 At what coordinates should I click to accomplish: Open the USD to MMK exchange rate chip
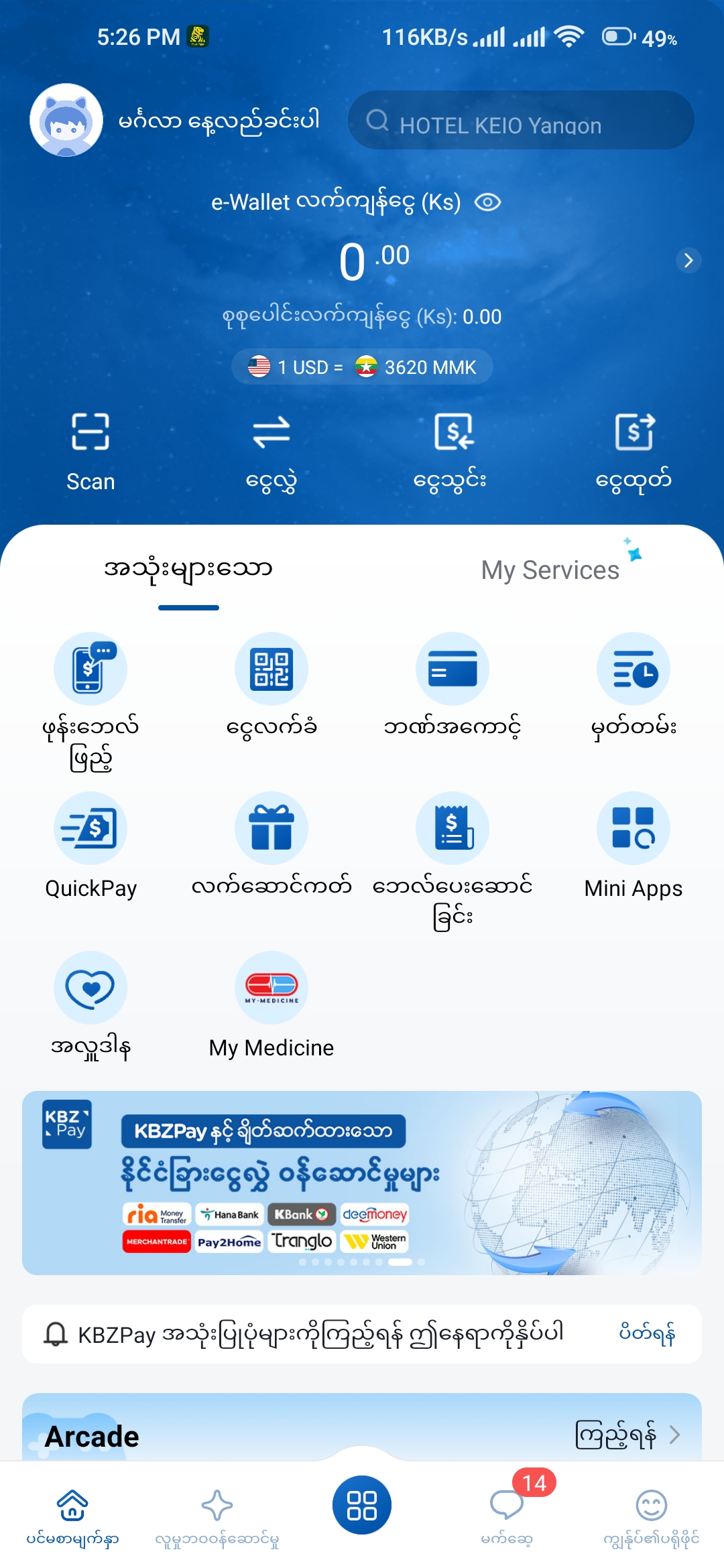coord(362,367)
